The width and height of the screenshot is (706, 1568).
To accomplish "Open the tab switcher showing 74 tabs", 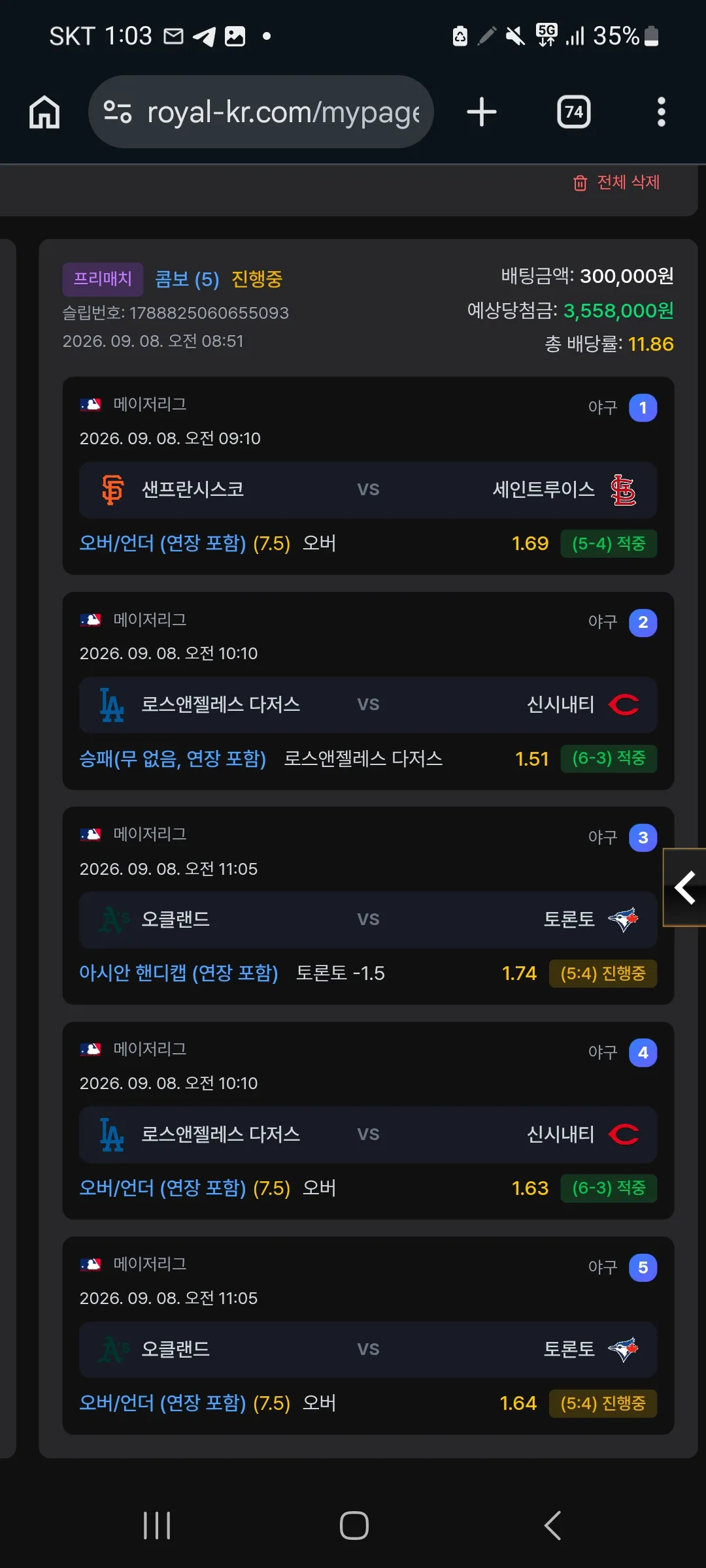I will pyautogui.click(x=573, y=112).
